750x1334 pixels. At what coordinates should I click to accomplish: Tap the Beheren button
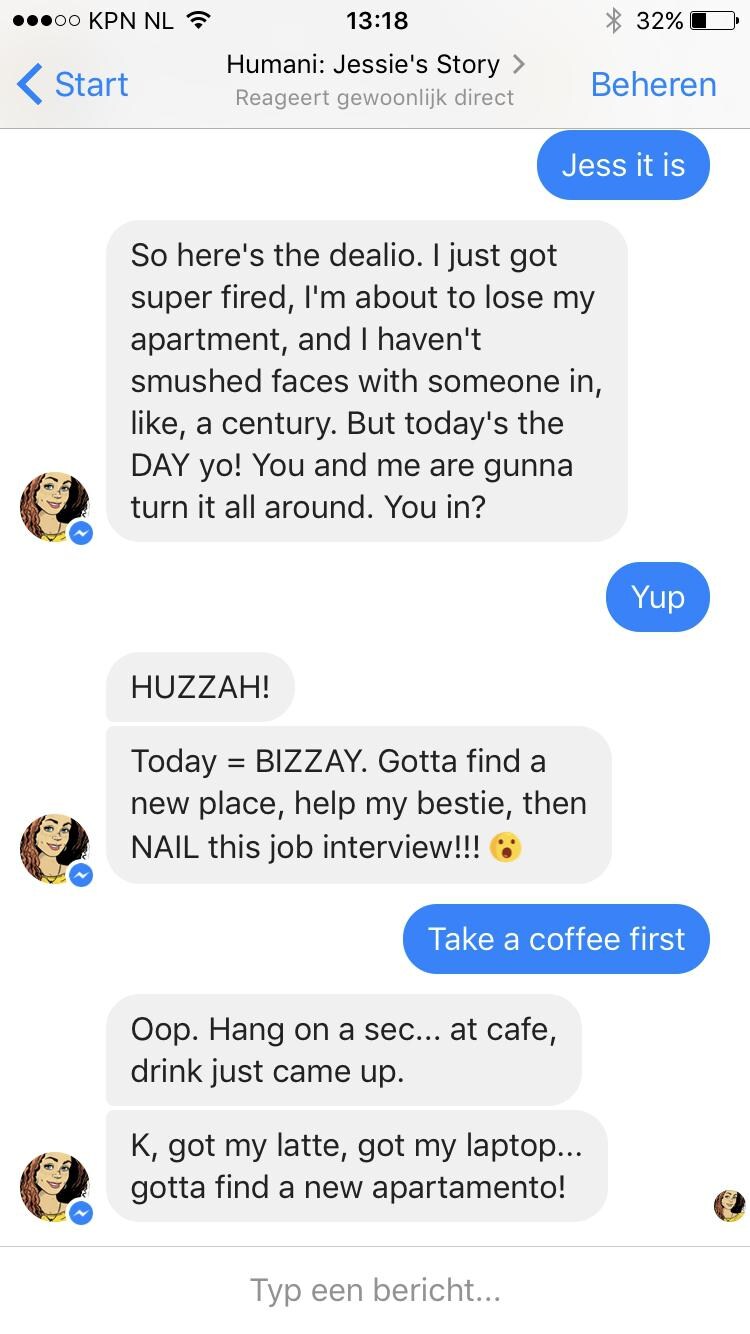(x=653, y=85)
